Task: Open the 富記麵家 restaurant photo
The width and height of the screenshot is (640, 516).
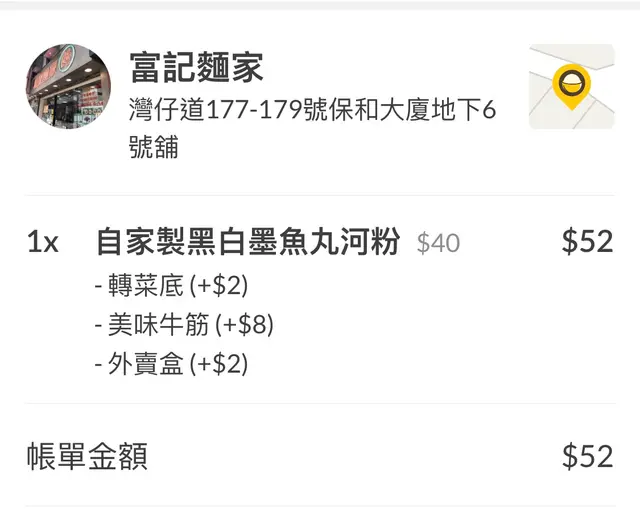Action: point(68,87)
